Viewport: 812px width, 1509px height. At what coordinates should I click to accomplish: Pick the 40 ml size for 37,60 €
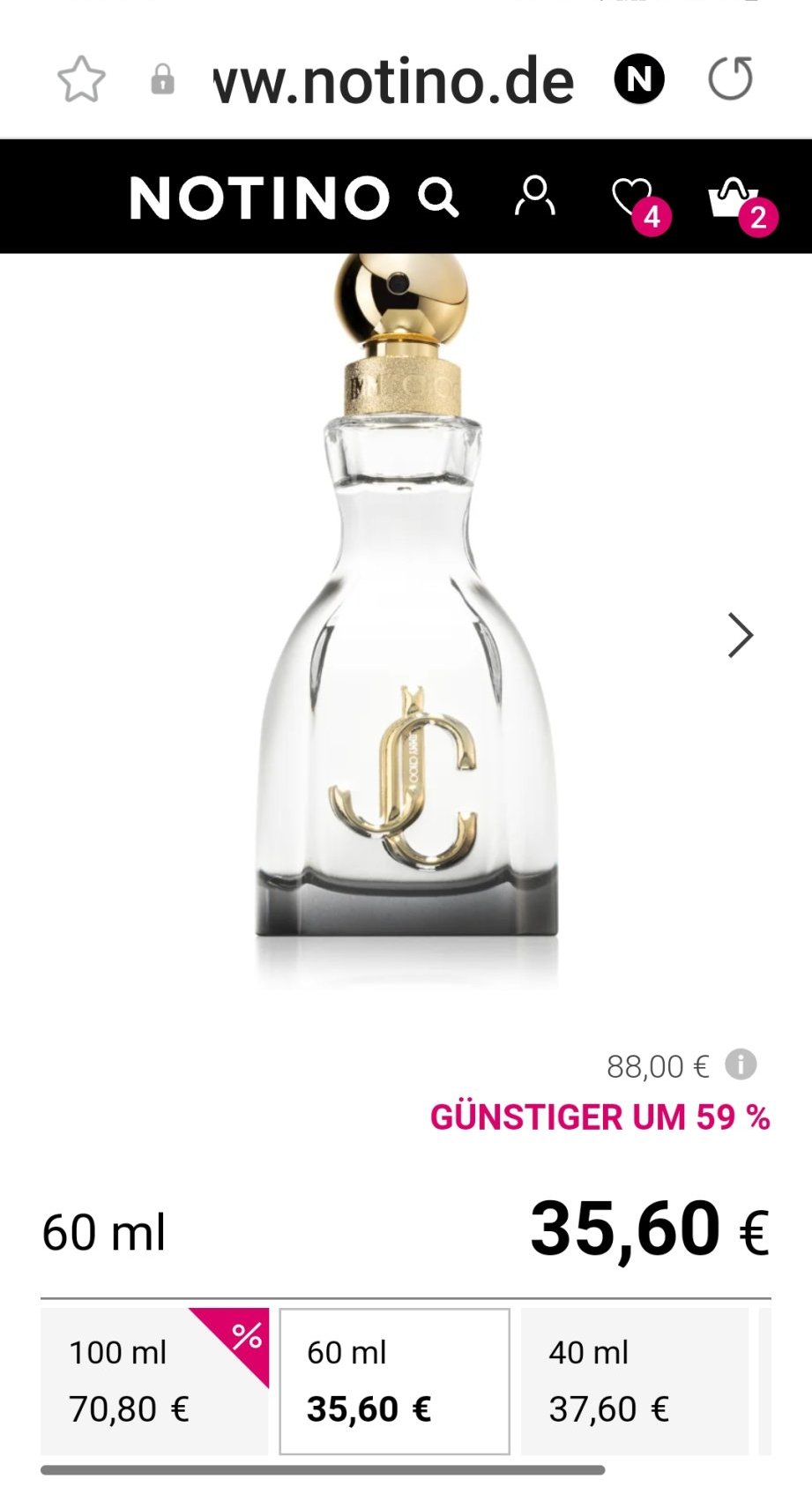point(634,1380)
